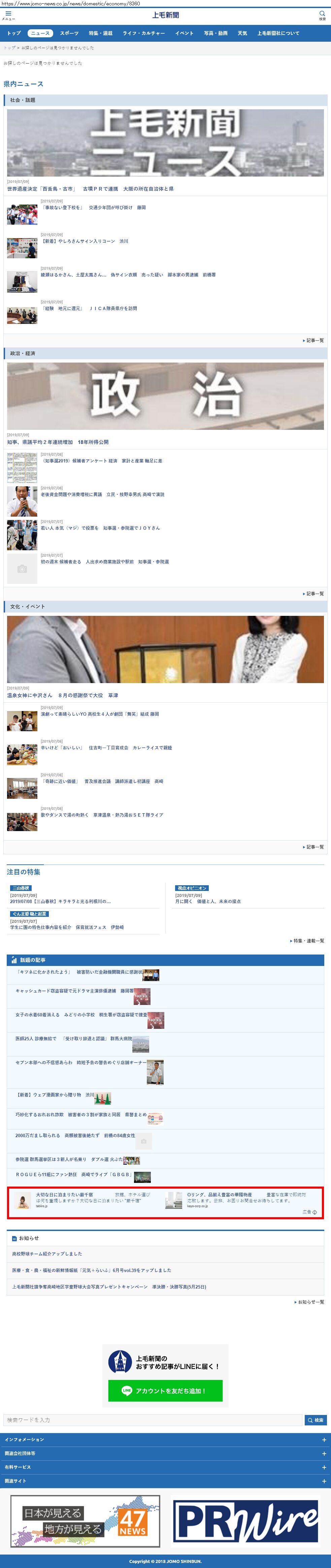Focus the 検索ワードを入力 search field
The height and width of the screenshot is (1568, 331).
(153, 1419)
